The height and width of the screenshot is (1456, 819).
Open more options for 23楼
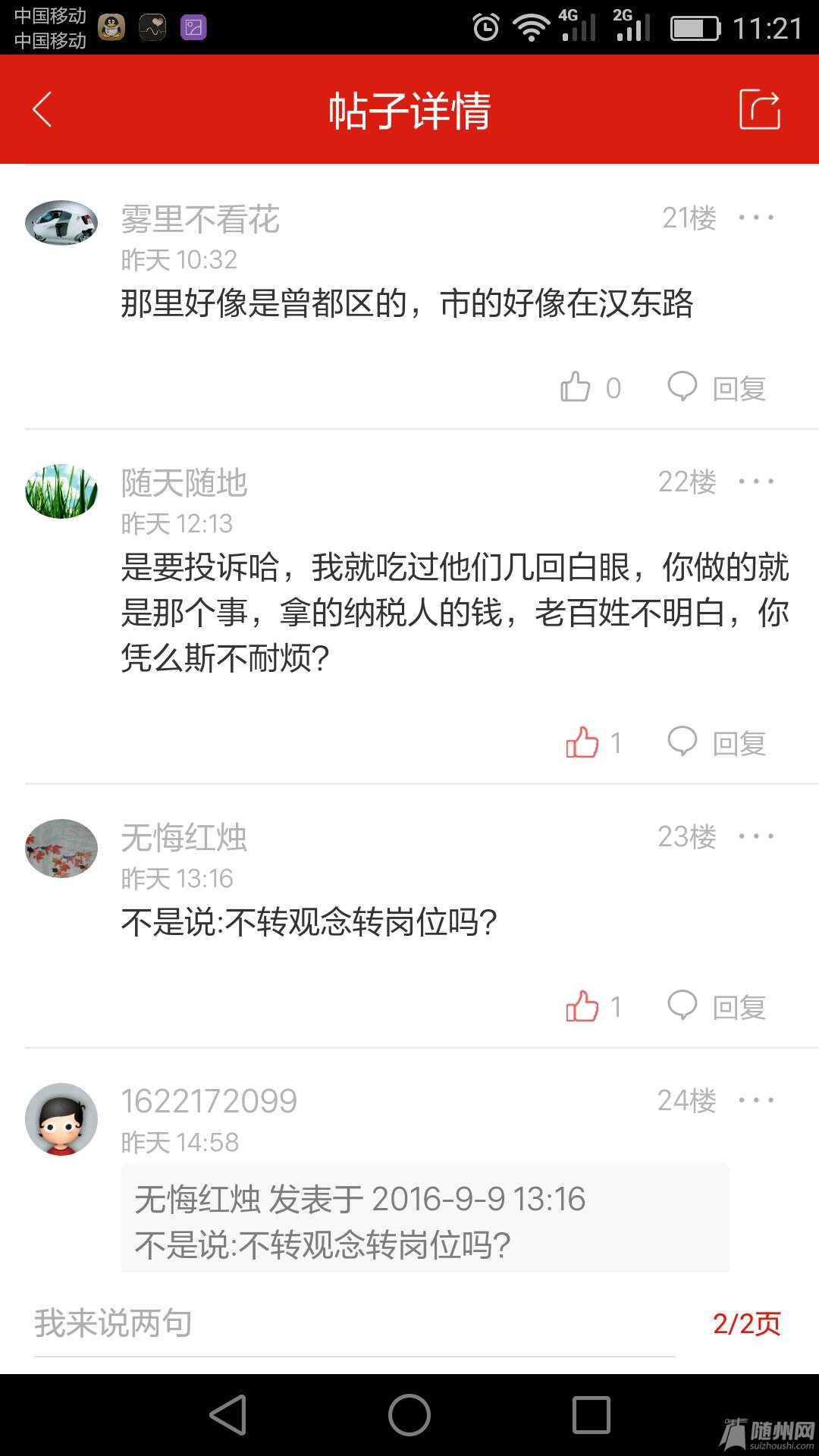[756, 837]
